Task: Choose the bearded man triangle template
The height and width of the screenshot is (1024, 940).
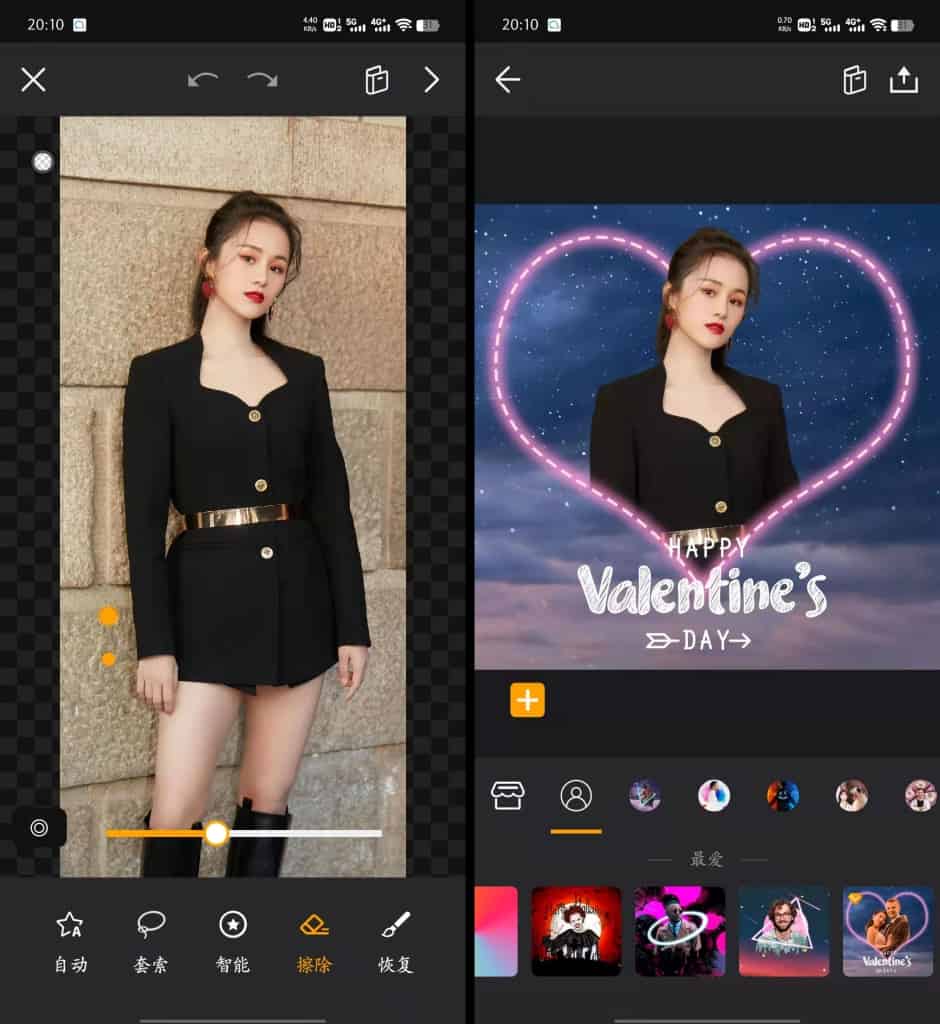Action: coord(784,931)
